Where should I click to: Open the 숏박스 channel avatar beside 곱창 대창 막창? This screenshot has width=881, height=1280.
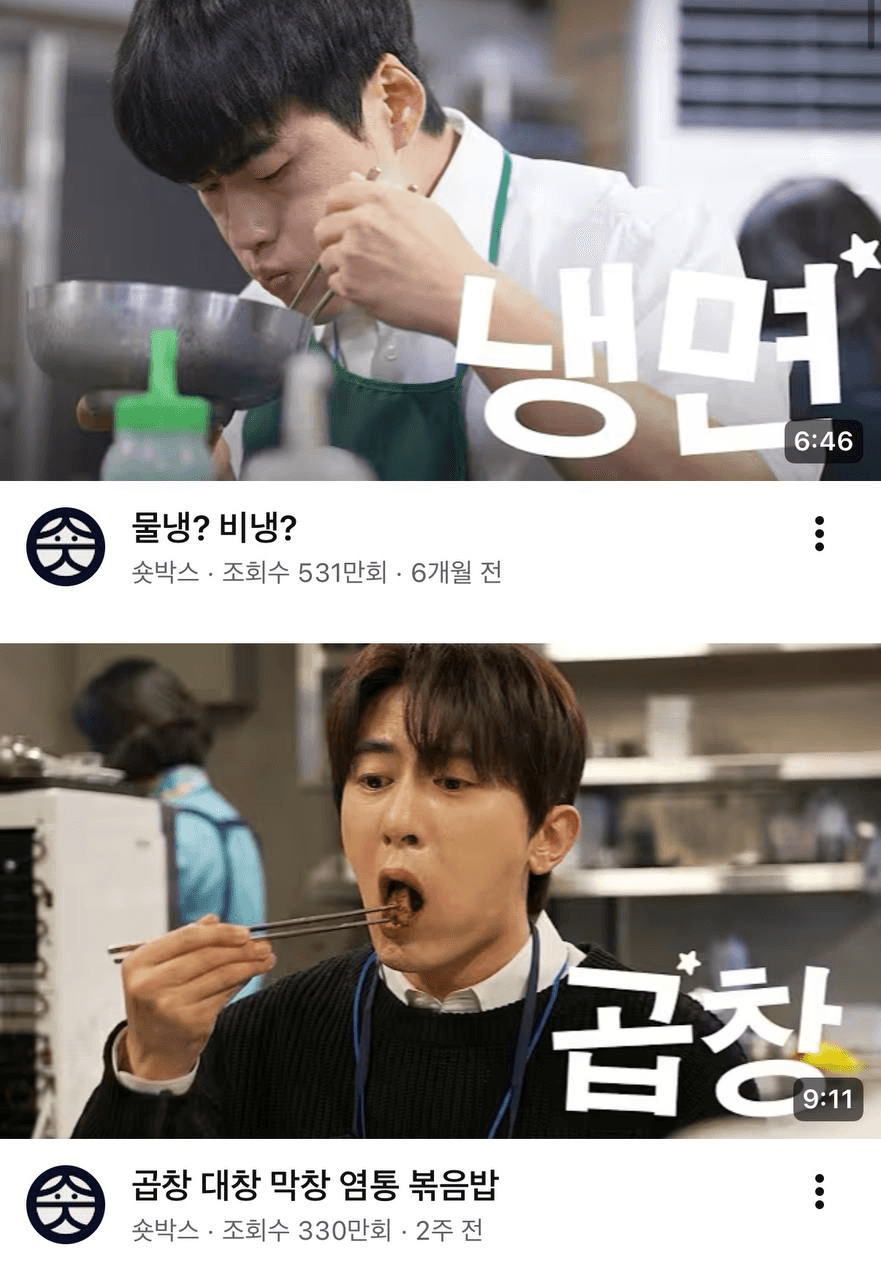point(66,1204)
